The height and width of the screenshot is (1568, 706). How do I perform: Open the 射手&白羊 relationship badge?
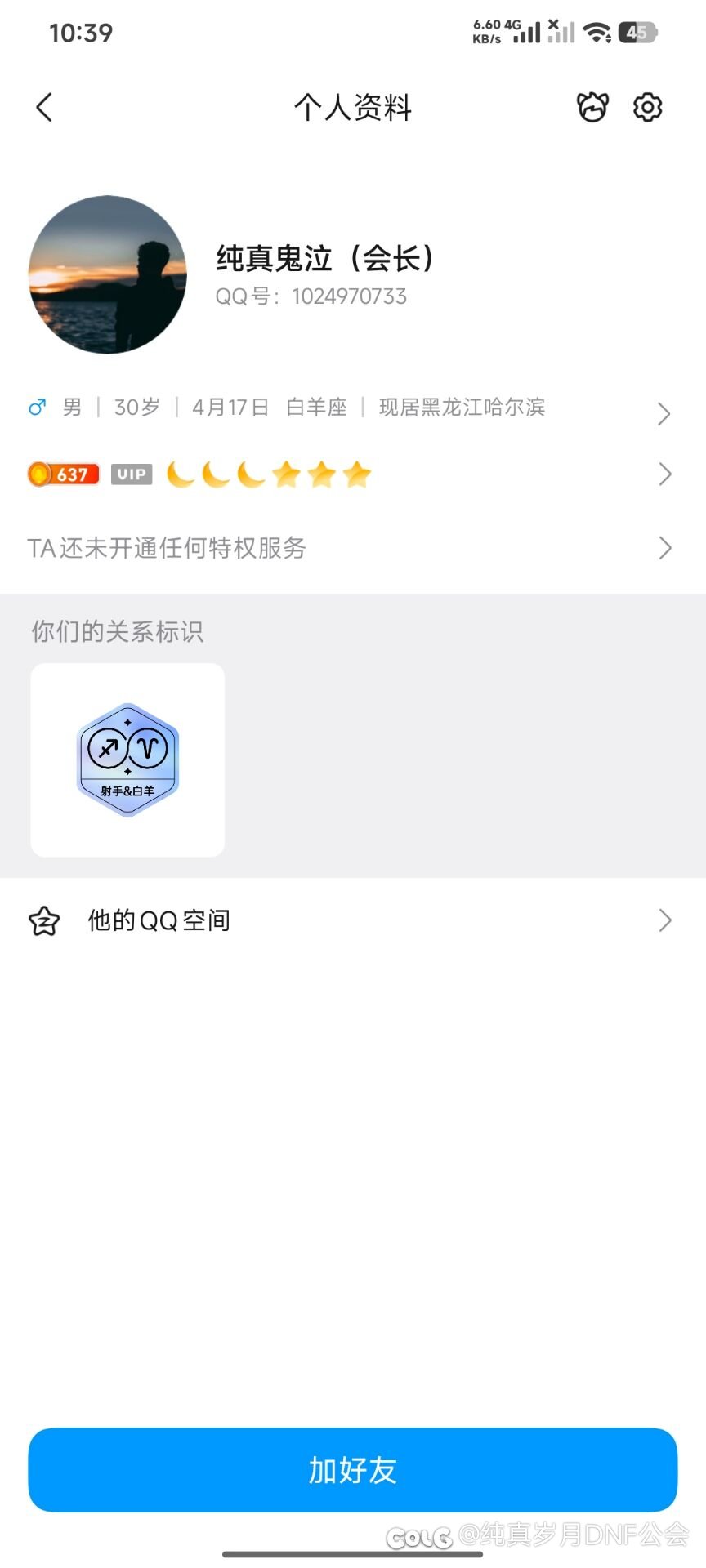127,758
